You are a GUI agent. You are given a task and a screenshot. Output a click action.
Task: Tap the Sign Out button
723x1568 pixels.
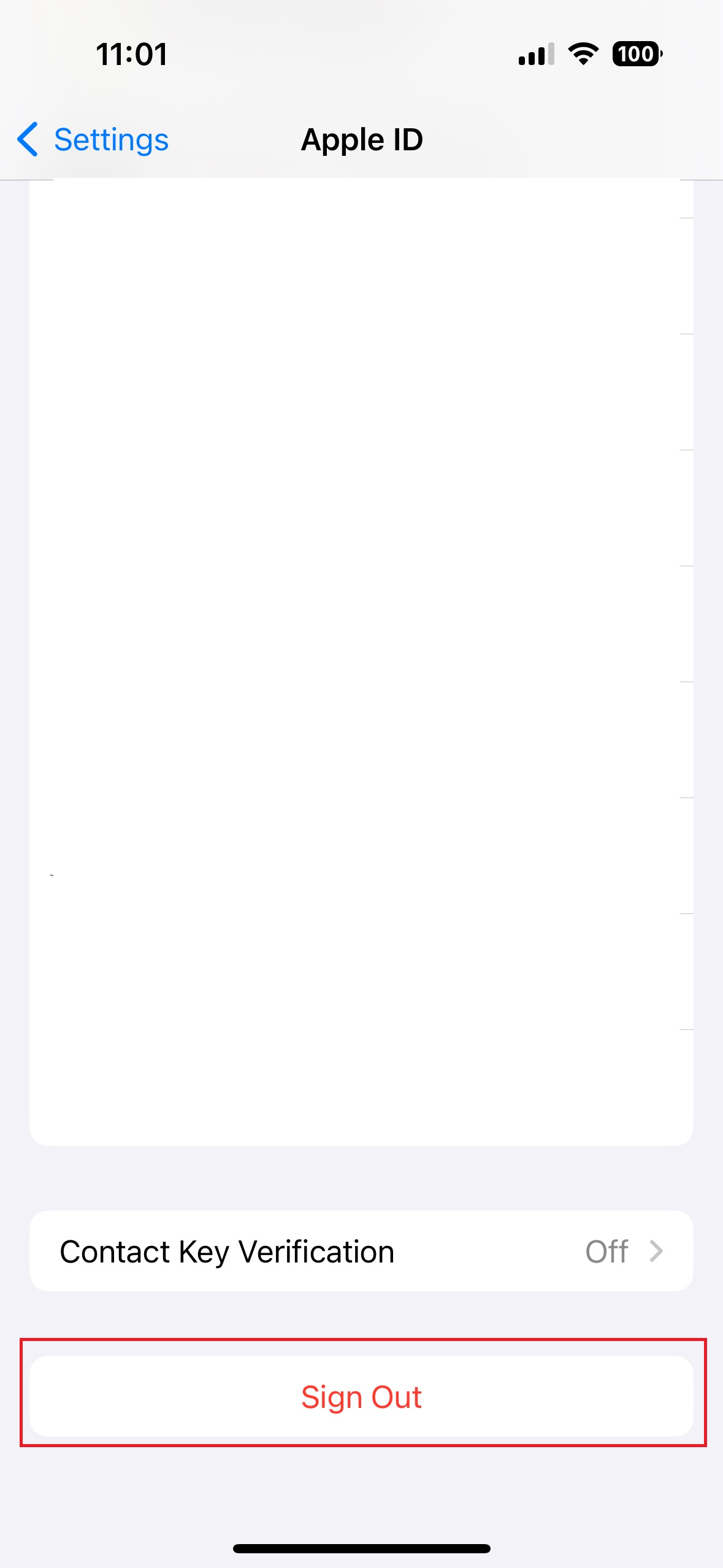[361, 1397]
